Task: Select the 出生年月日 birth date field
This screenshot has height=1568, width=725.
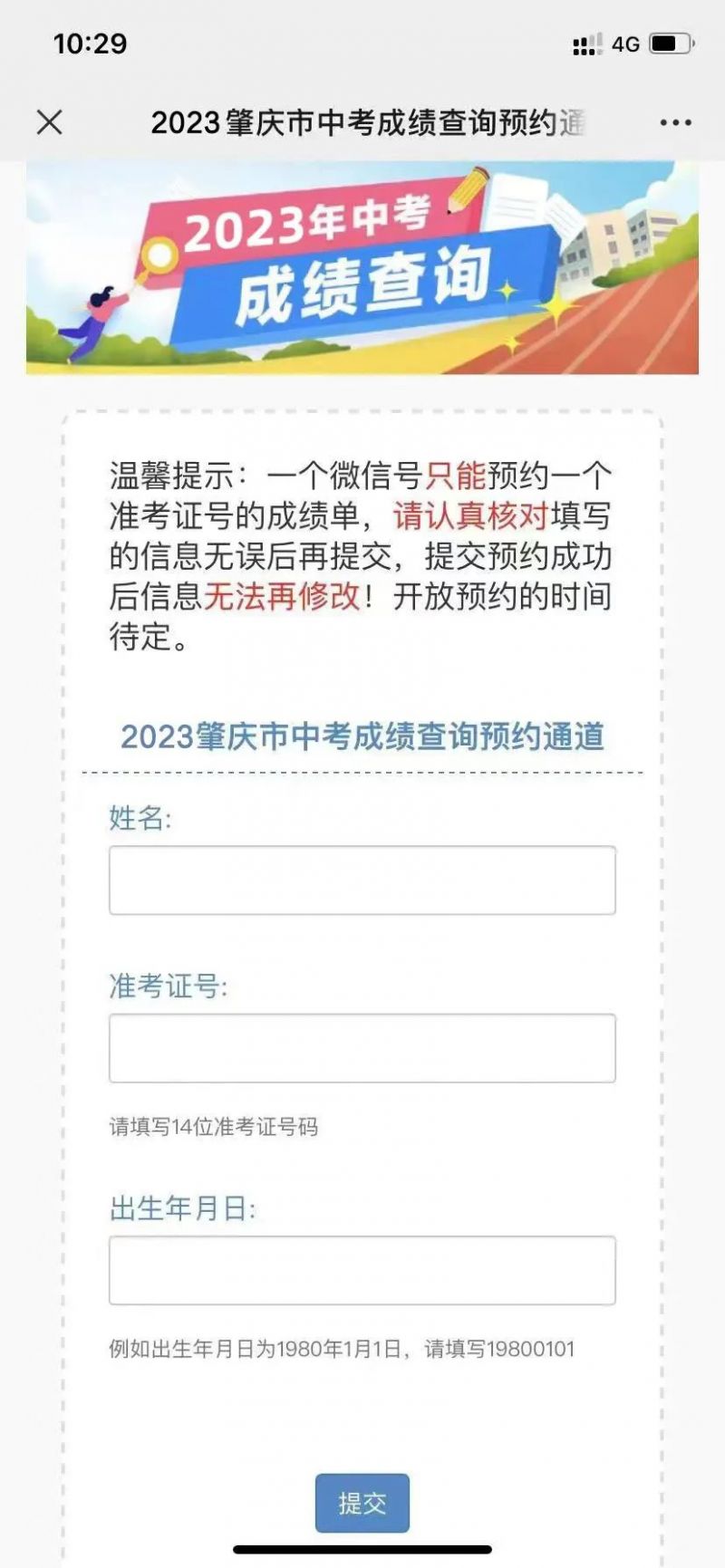Action: (x=362, y=1270)
